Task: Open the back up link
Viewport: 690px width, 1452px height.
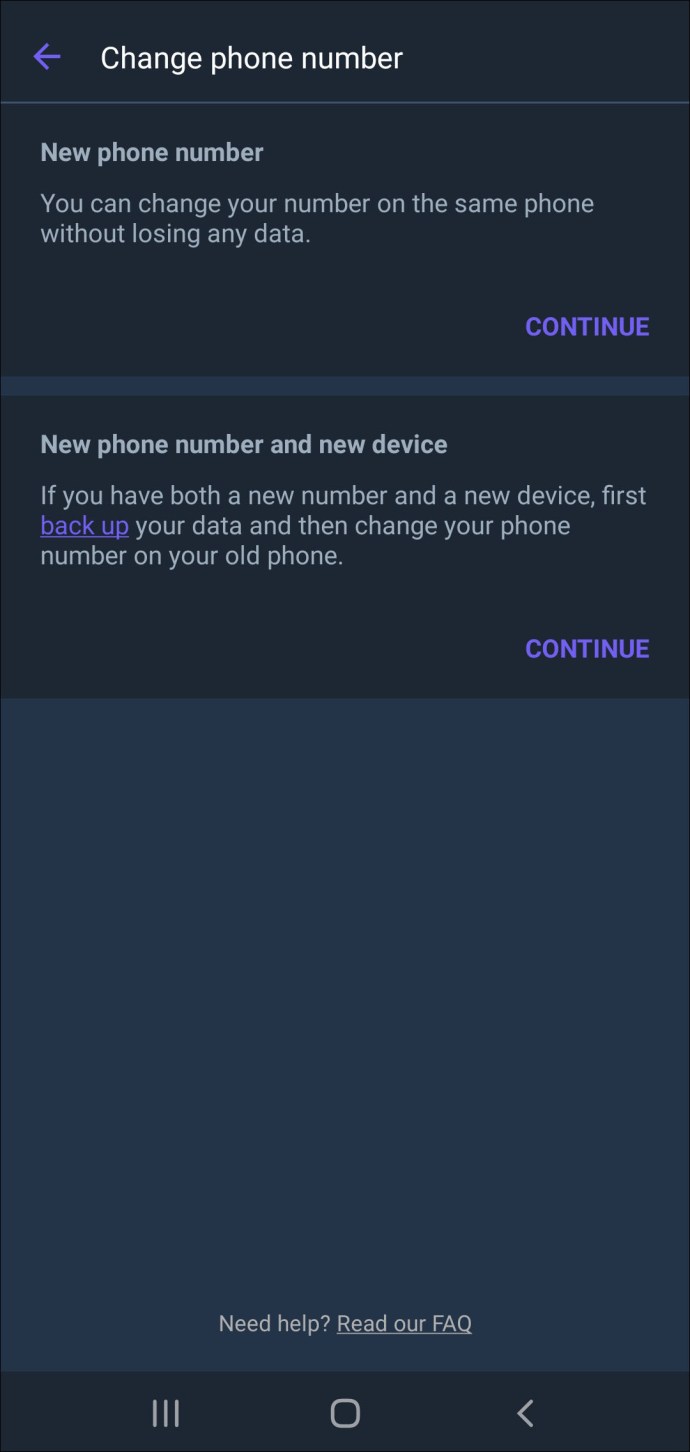Action: point(84,526)
